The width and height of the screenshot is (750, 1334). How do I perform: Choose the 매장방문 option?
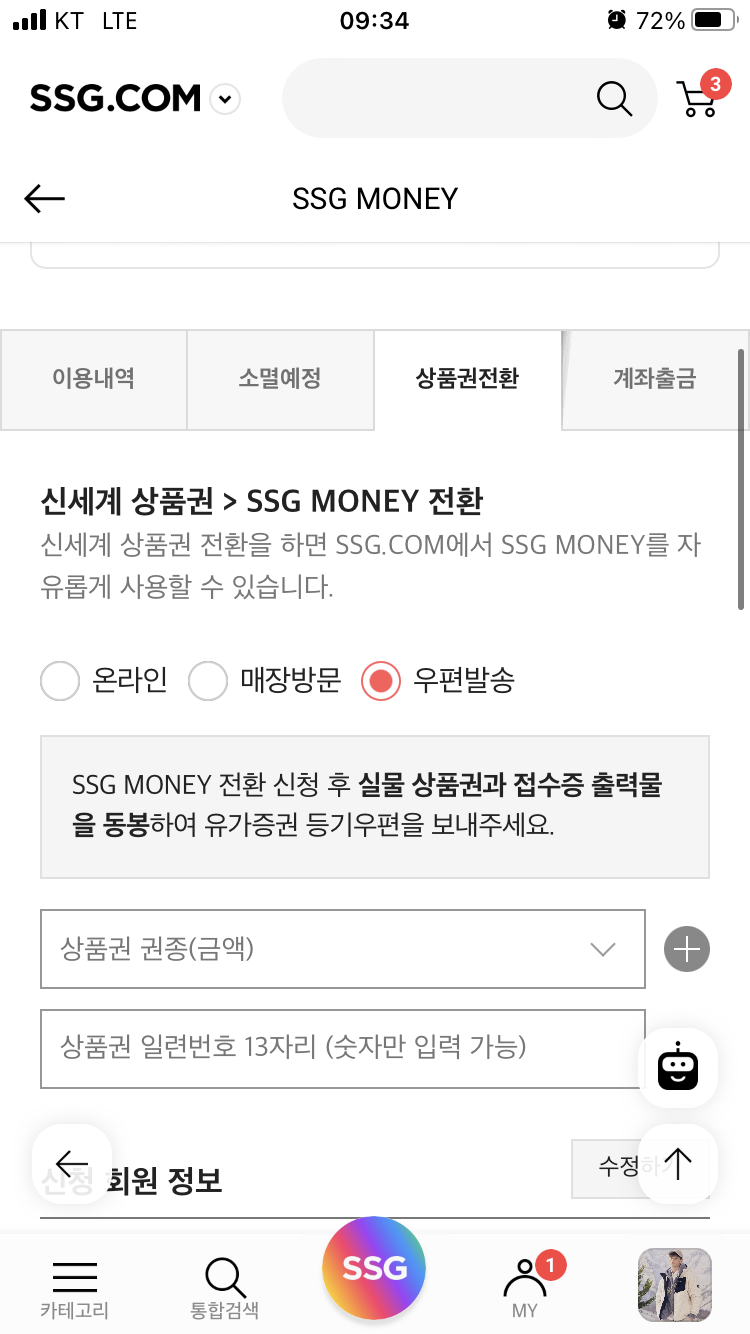(x=209, y=681)
